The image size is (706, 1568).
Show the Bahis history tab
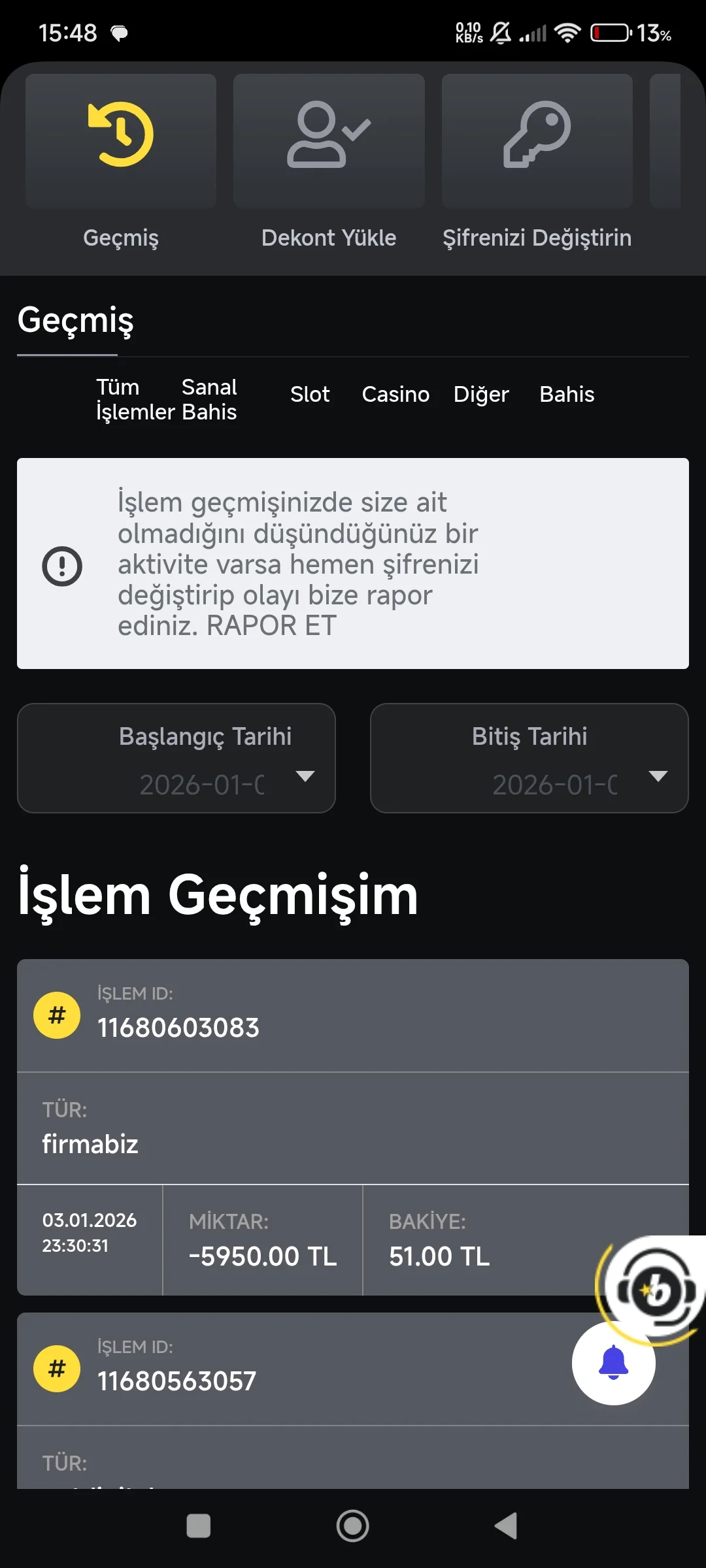tap(567, 395)
